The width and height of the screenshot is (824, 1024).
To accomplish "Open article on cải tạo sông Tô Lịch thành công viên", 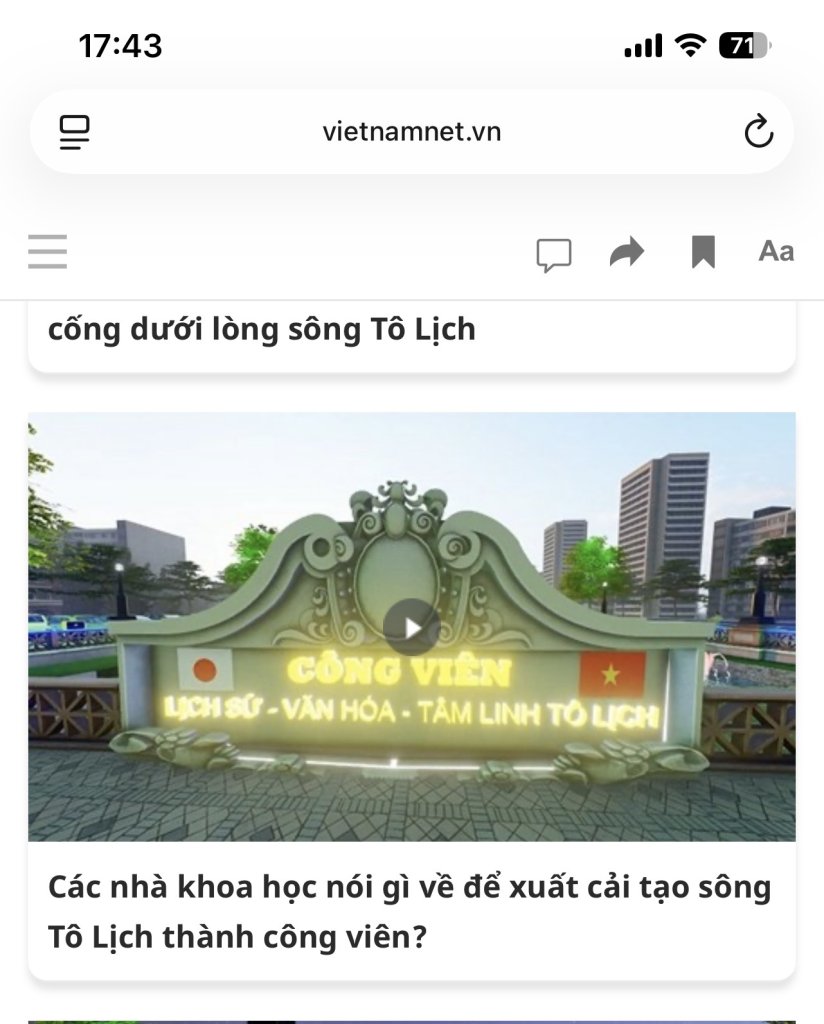I will pyautogui.click(x=410, y=911).
